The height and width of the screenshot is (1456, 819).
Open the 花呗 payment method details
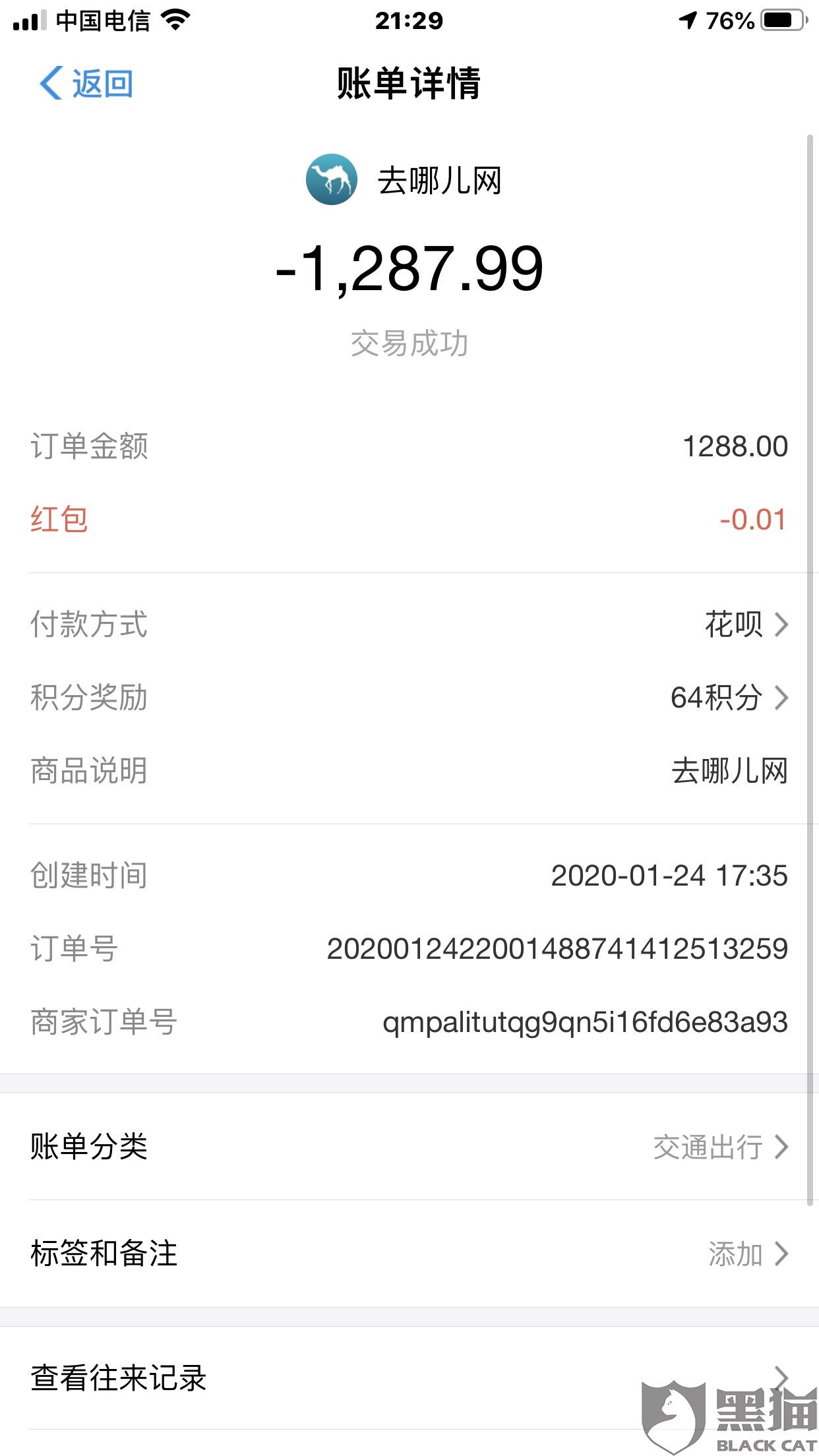(745, 624)
